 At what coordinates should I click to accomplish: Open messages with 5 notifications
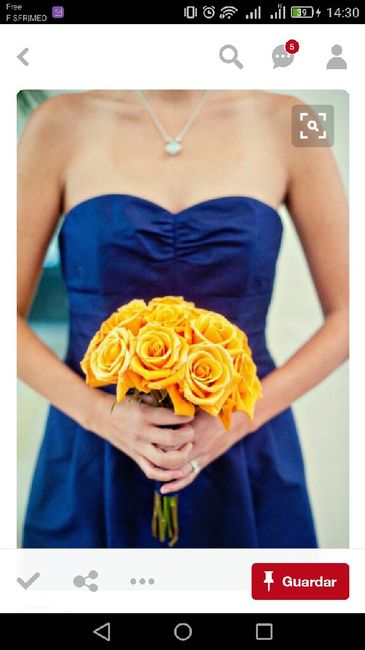tap(285, 55)
